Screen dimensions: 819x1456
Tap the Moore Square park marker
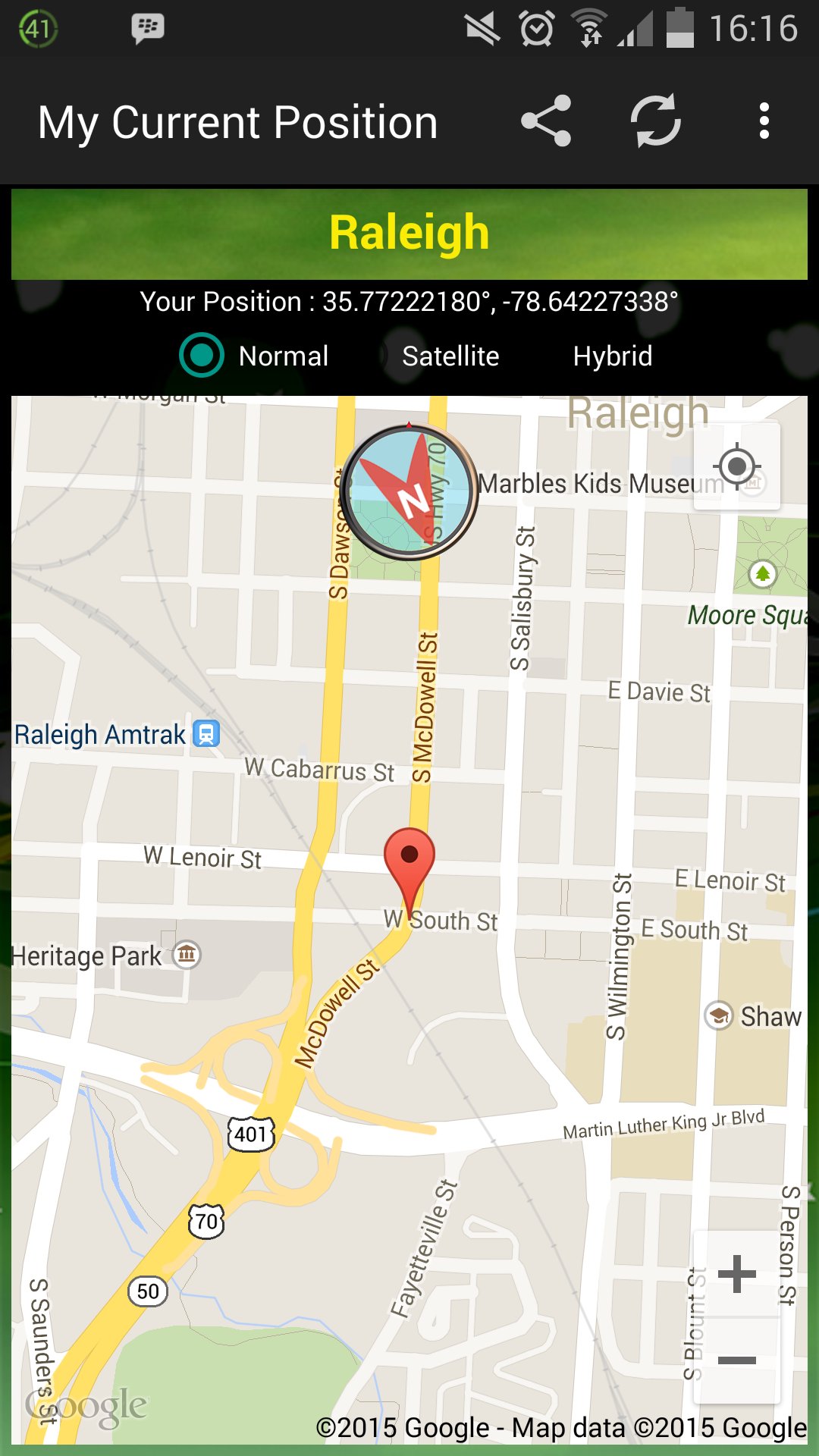(x=761, y=574)
